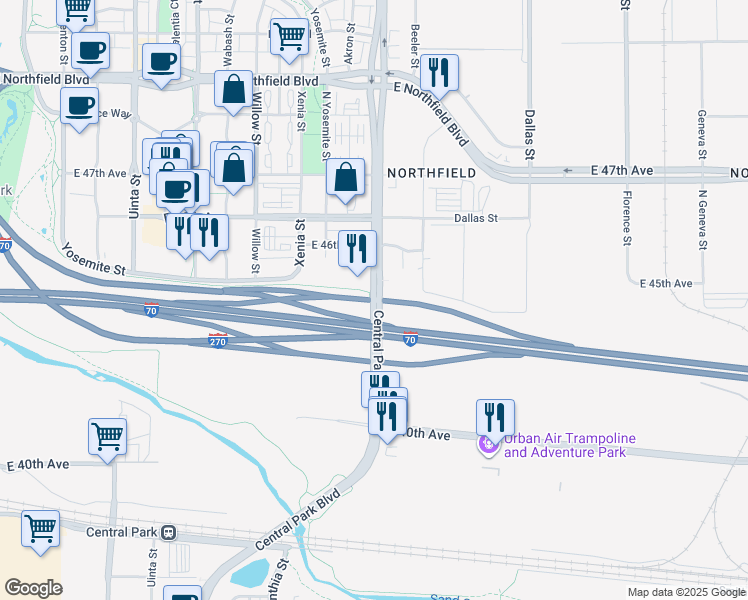Select the shopping bag marker at Willow St and Northfield Blvd

[x=234, y=88]
